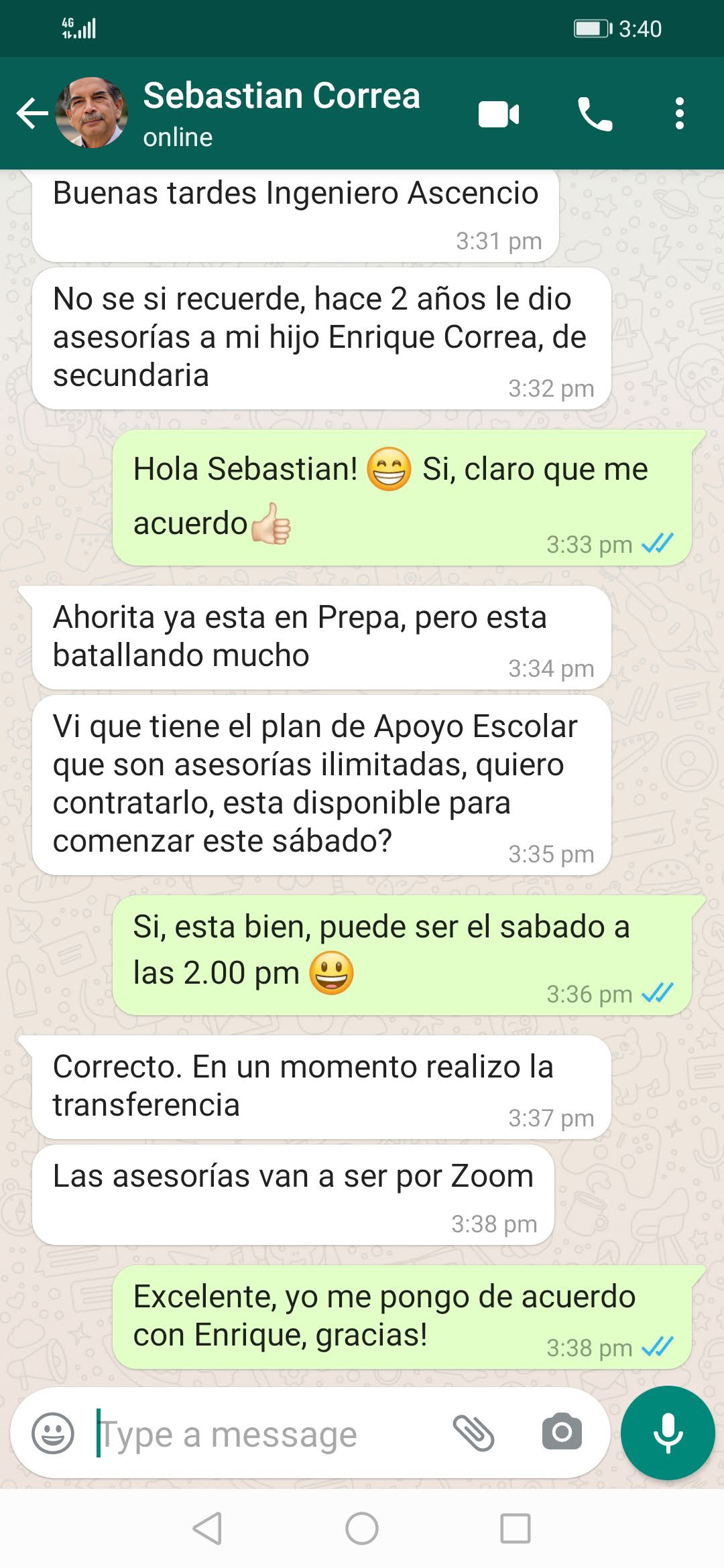Go back to the chats list
The height and width of the screenshot is (1568, 724).
(x=32, y=113)
